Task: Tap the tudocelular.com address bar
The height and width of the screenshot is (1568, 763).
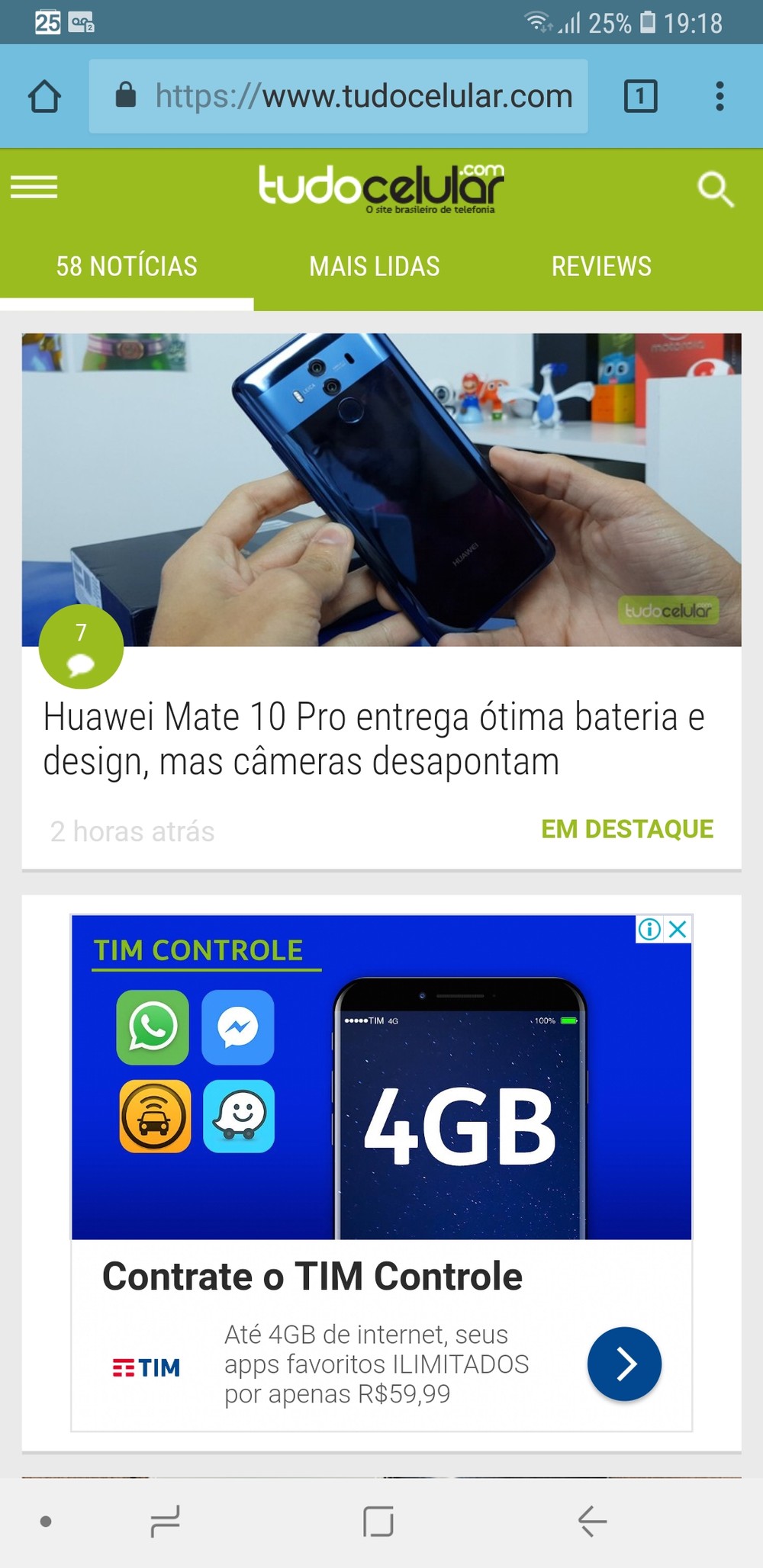Action: 339,97
